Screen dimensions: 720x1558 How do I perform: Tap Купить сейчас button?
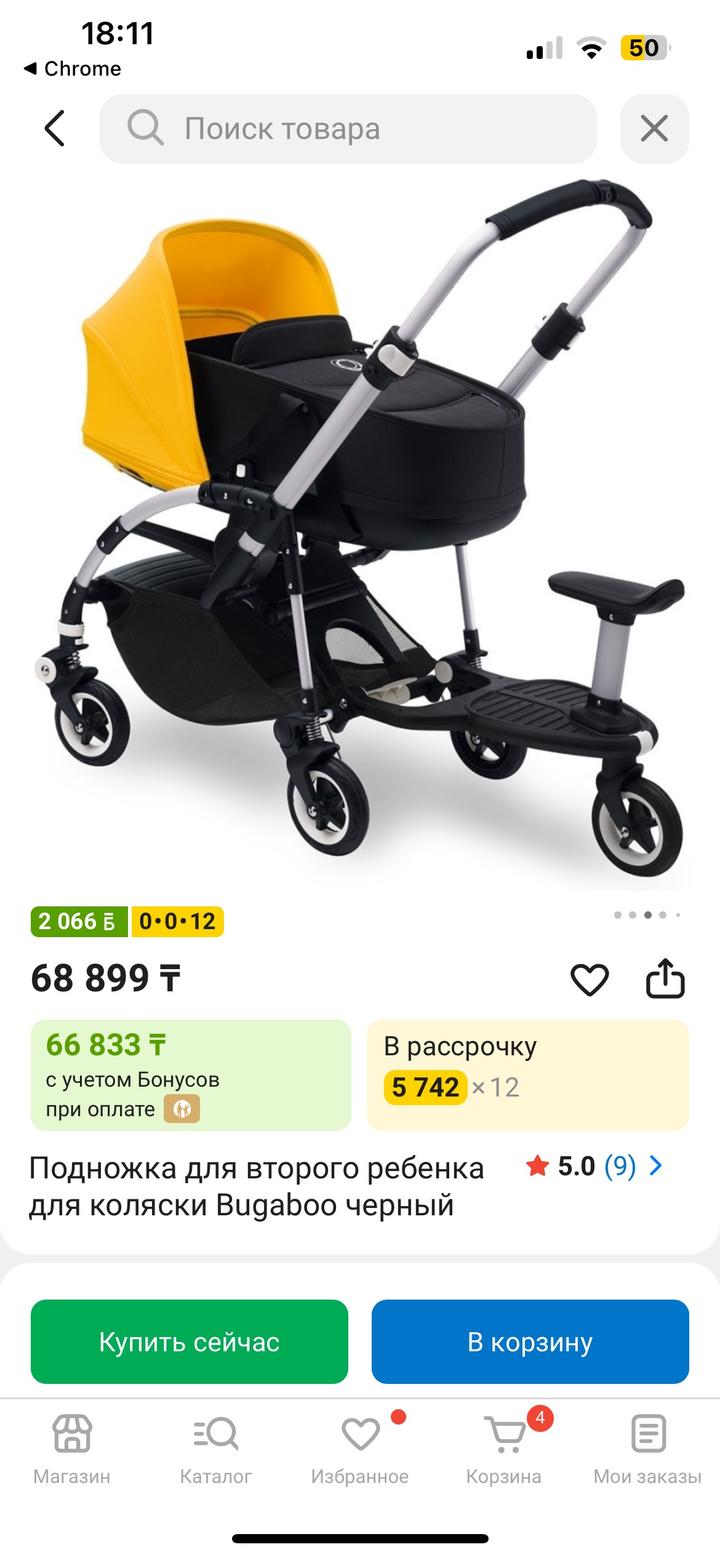point(189,1341)
